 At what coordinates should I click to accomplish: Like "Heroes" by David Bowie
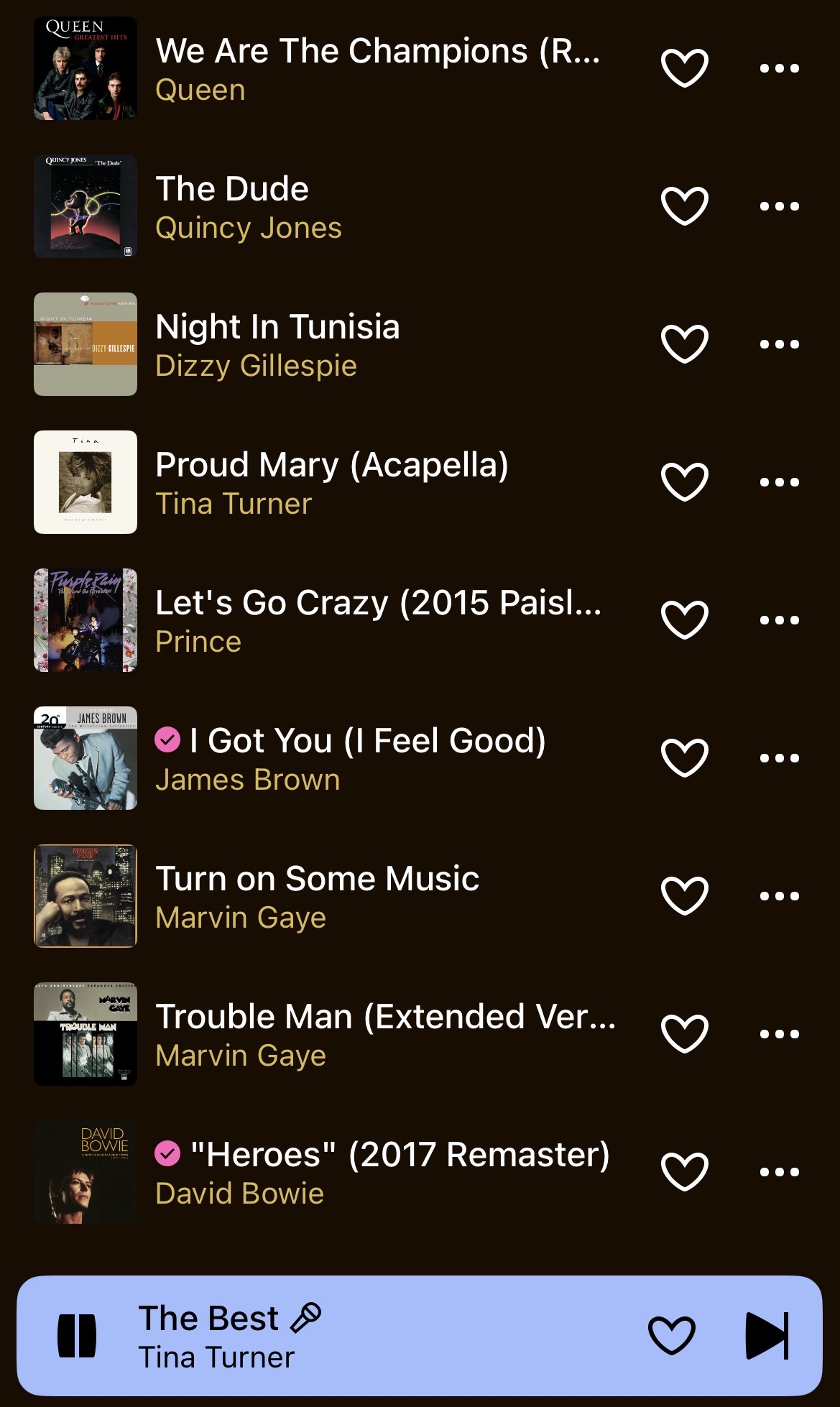pos(684,1171)
